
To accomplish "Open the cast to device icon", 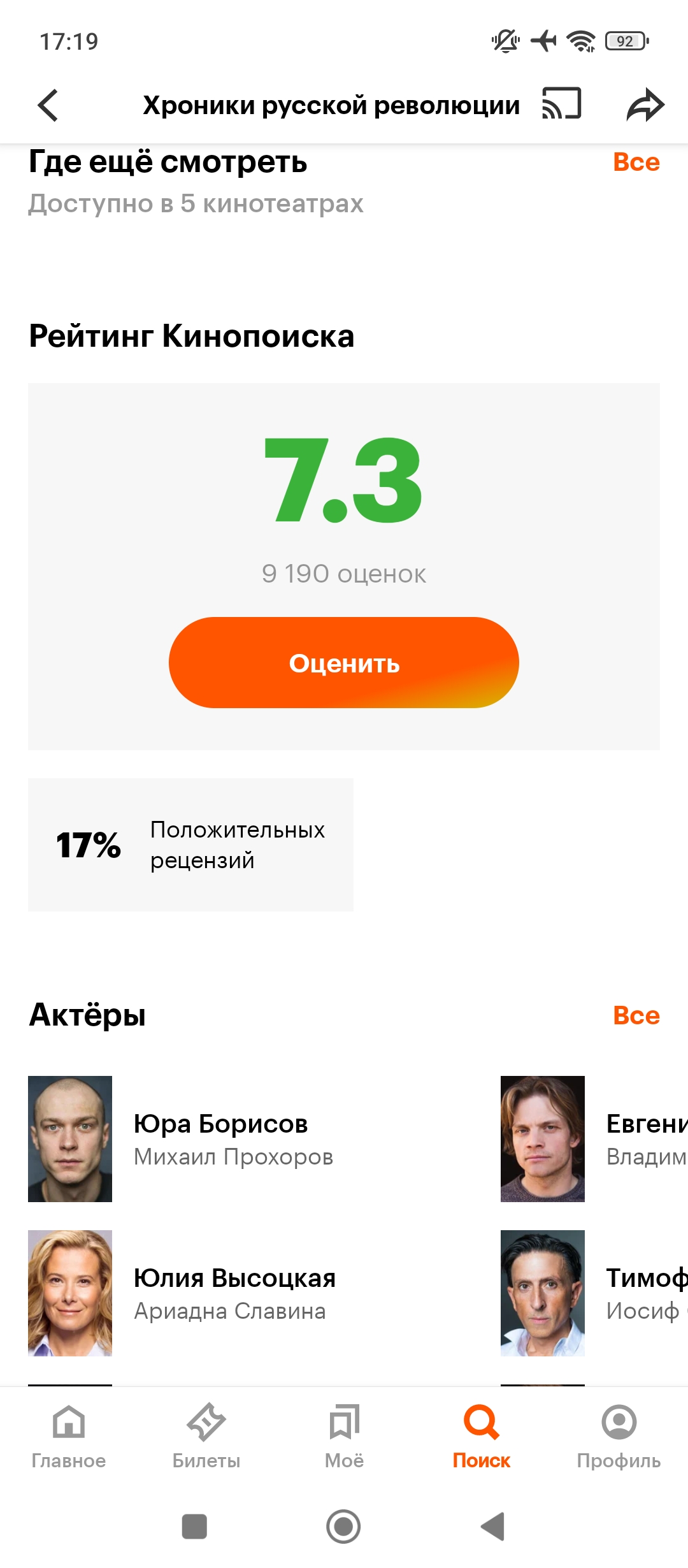I will pos(561,104).
